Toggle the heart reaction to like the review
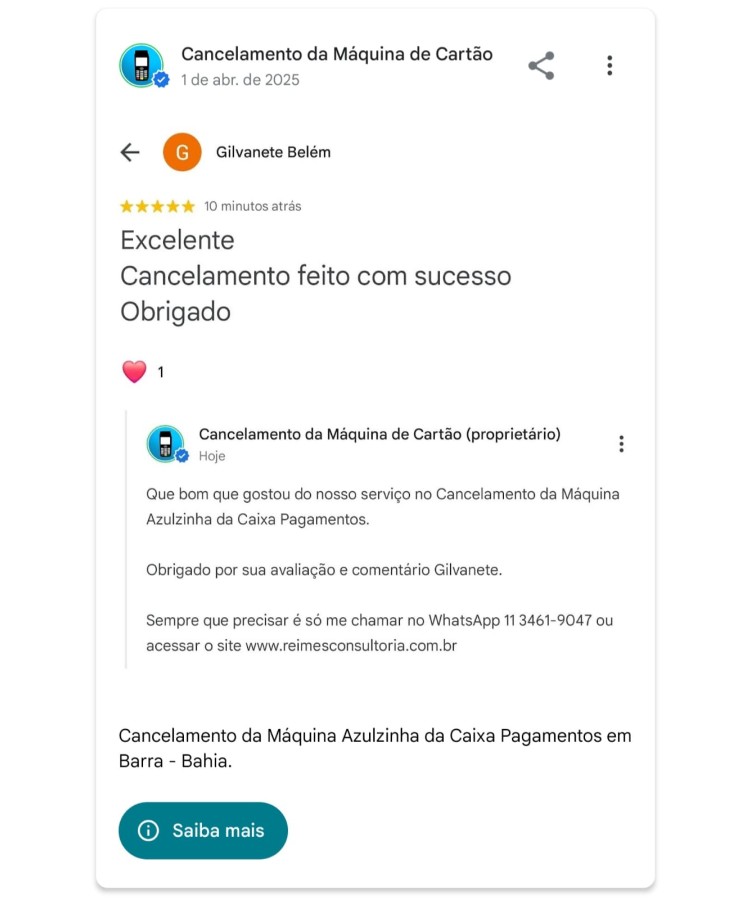The height and width of the screenshot is (900, 750). click(133, 370)
